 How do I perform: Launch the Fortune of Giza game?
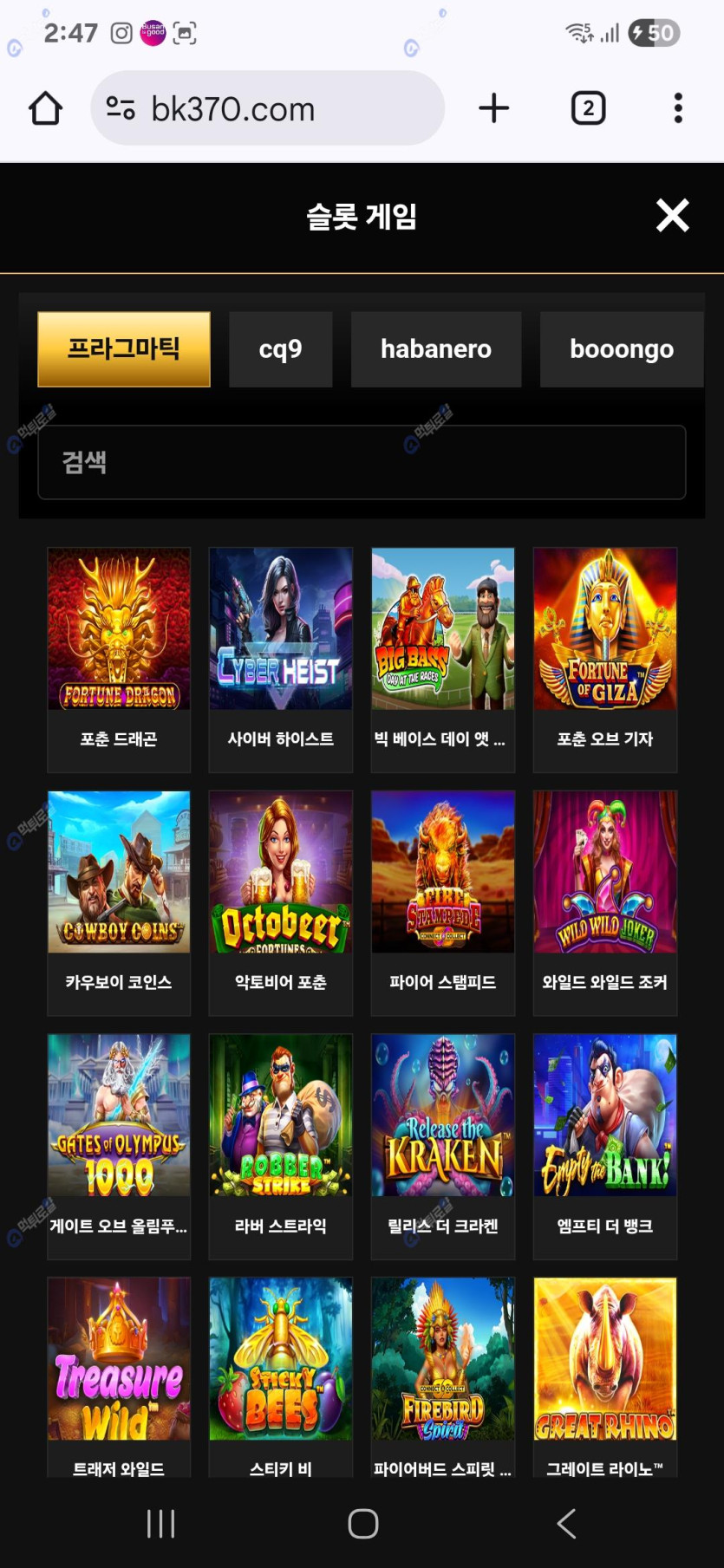[604, 629]
